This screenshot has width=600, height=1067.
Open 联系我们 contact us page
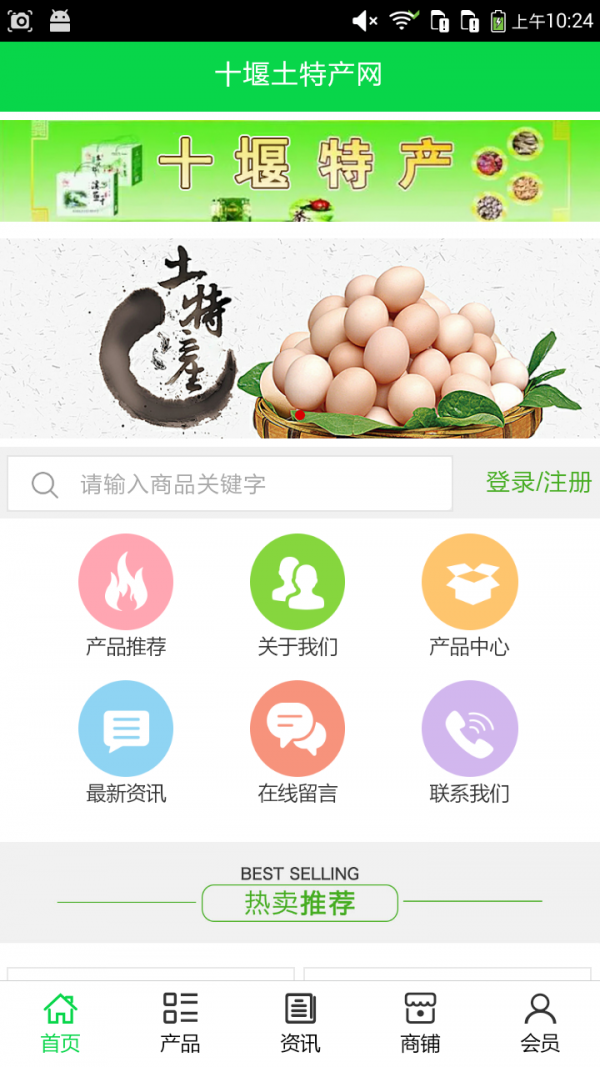point(469,742)
